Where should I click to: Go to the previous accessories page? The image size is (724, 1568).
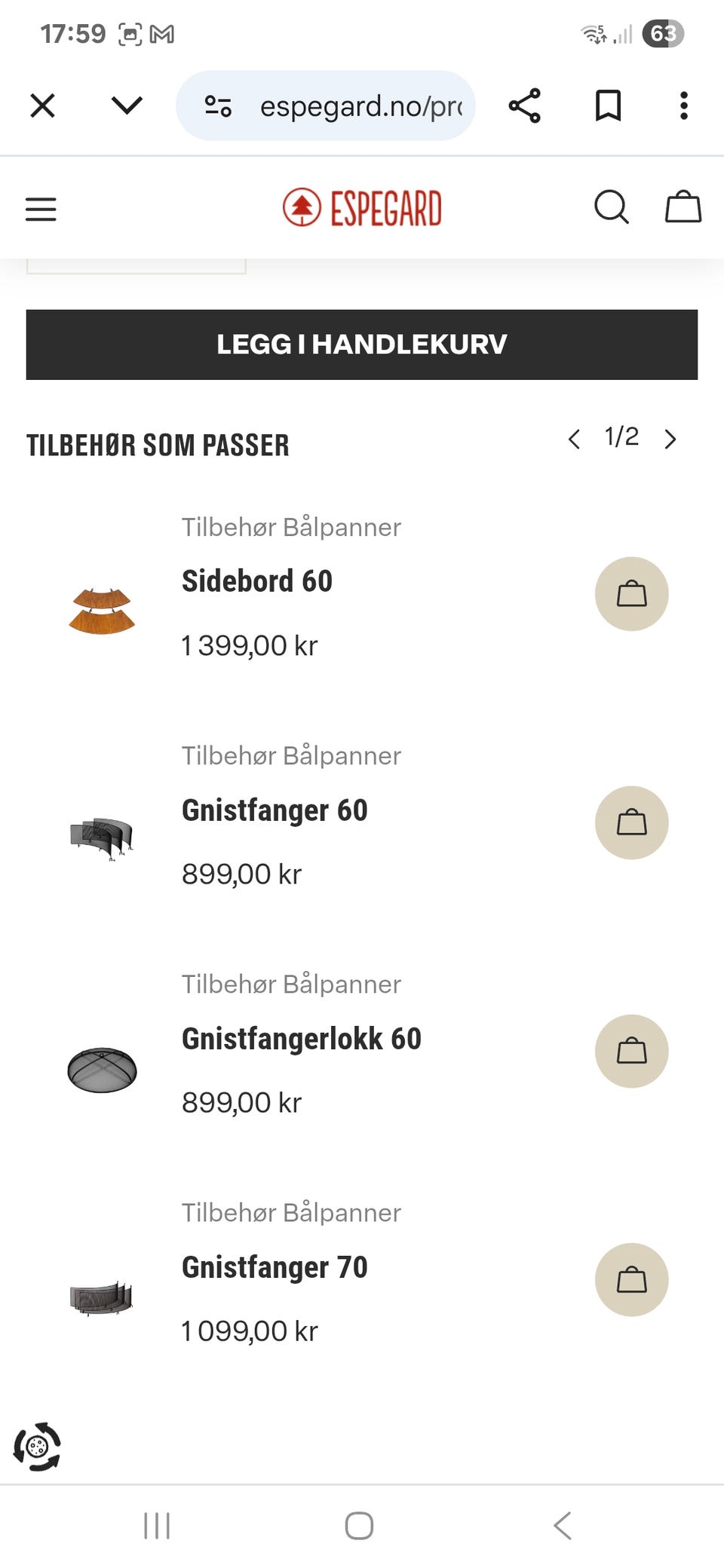(x=575, y=439)
